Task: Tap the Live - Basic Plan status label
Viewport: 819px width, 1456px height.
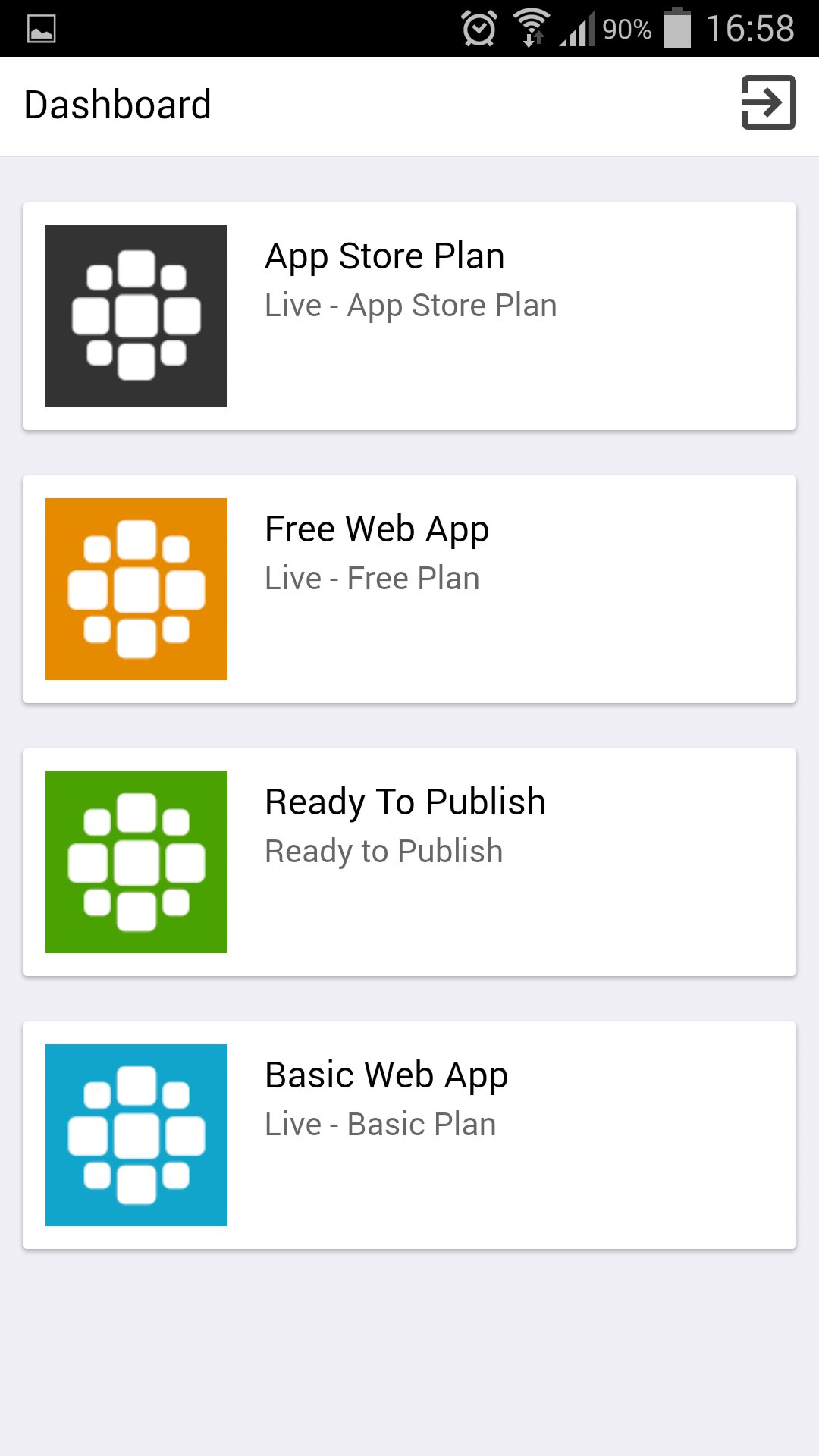Action: click(379, 1124)
